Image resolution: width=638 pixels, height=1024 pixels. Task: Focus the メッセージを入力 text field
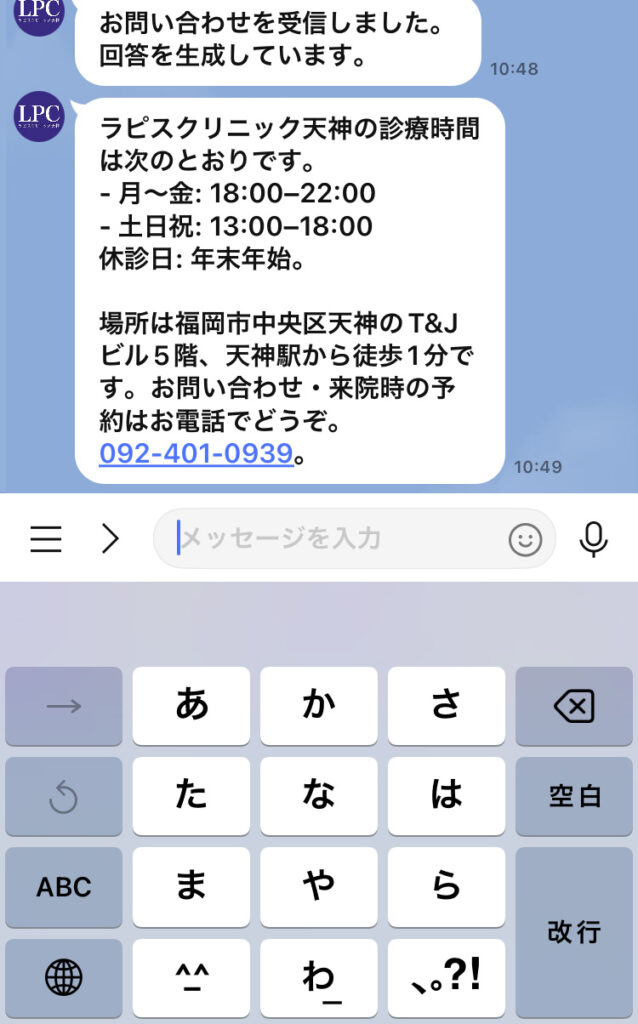330,539
